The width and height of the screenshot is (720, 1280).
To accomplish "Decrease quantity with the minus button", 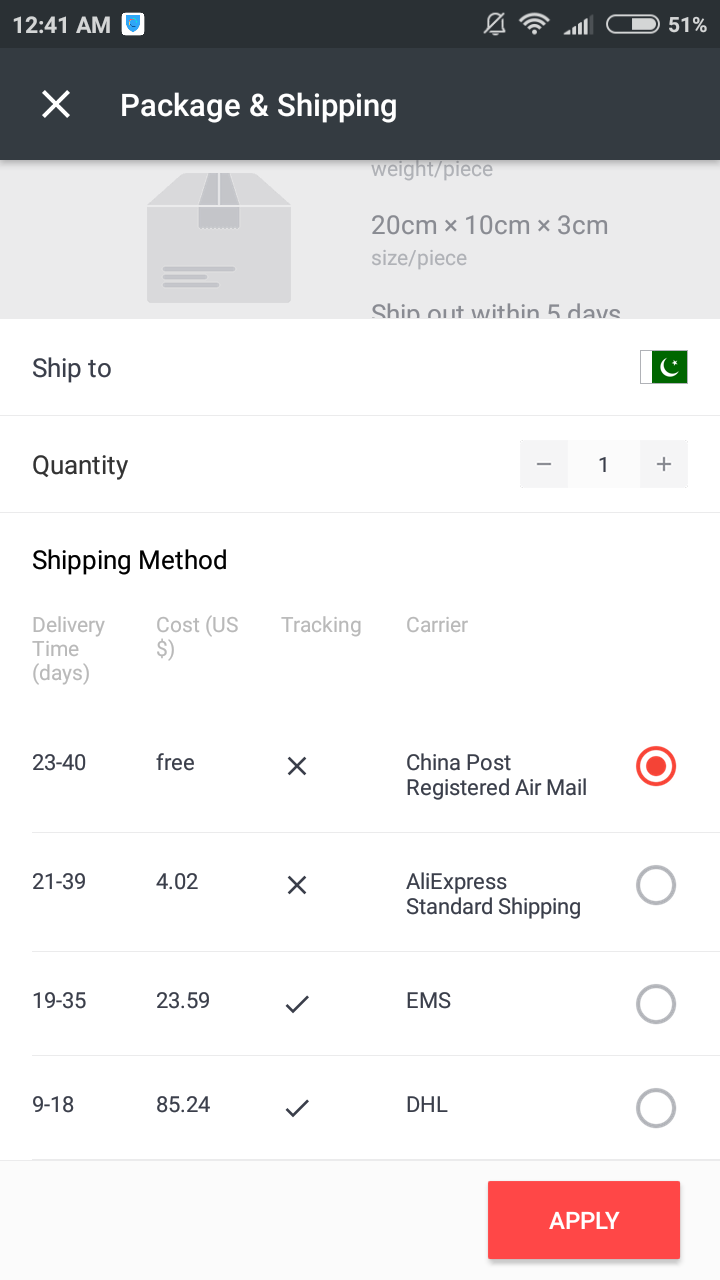I will [x=544, y=464].
